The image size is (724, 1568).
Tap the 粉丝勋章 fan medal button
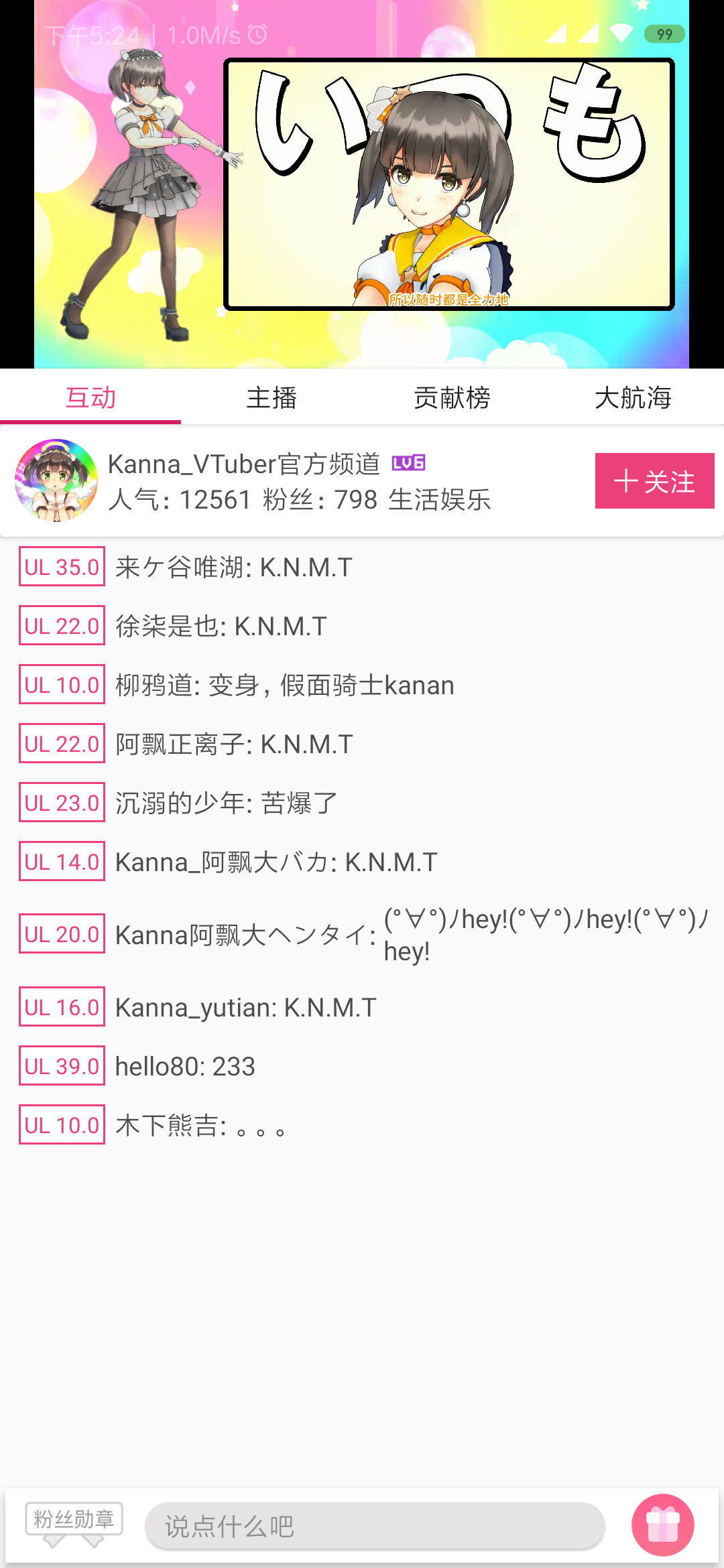[x=74, y=1524]
